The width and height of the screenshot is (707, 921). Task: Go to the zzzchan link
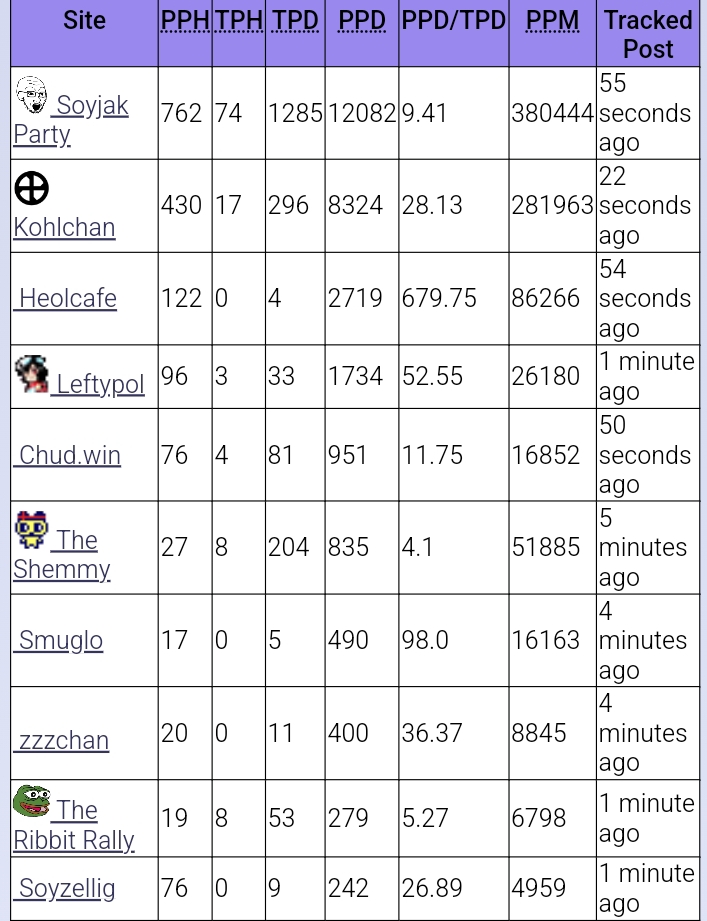coord(62,741)
